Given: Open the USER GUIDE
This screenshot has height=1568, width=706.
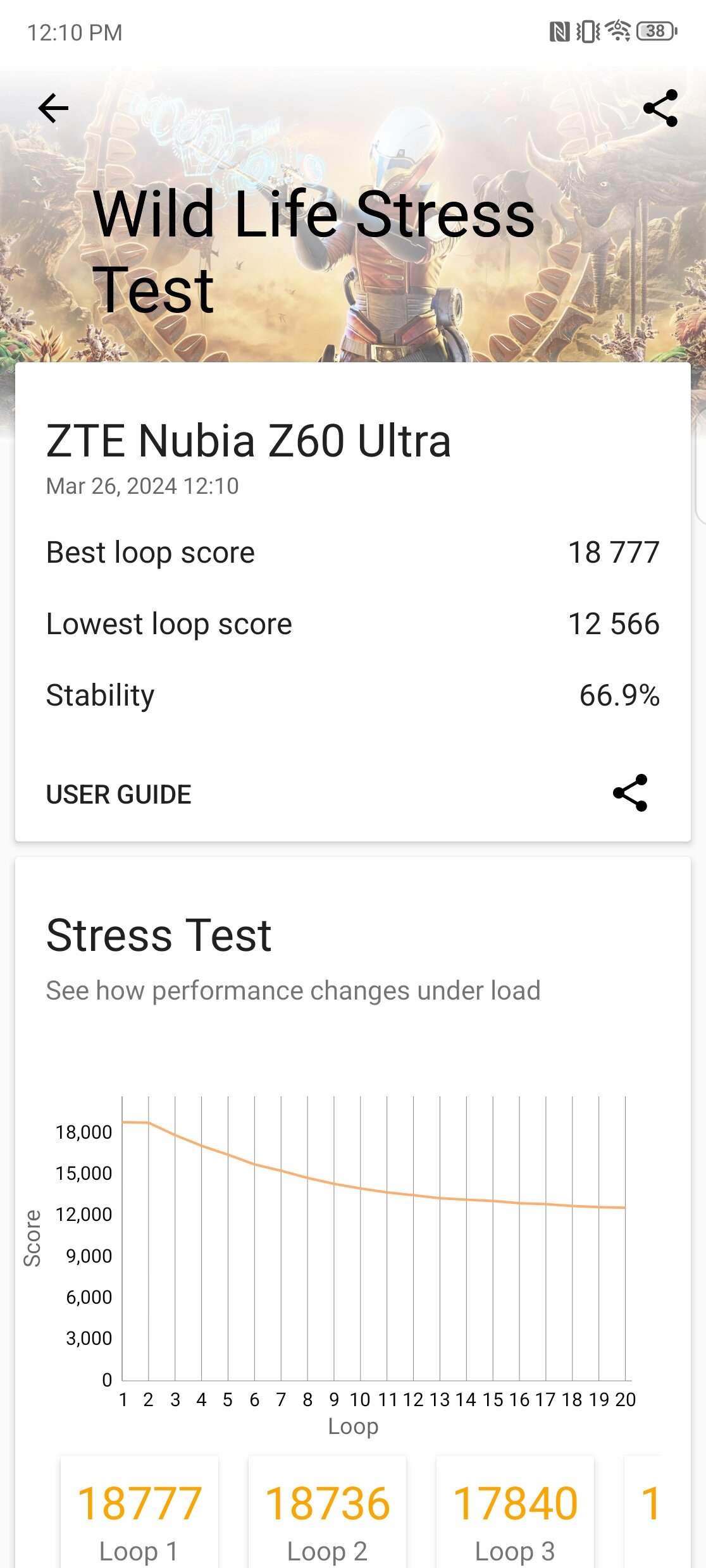Looking at the screenshot, I should click(119, 794).
